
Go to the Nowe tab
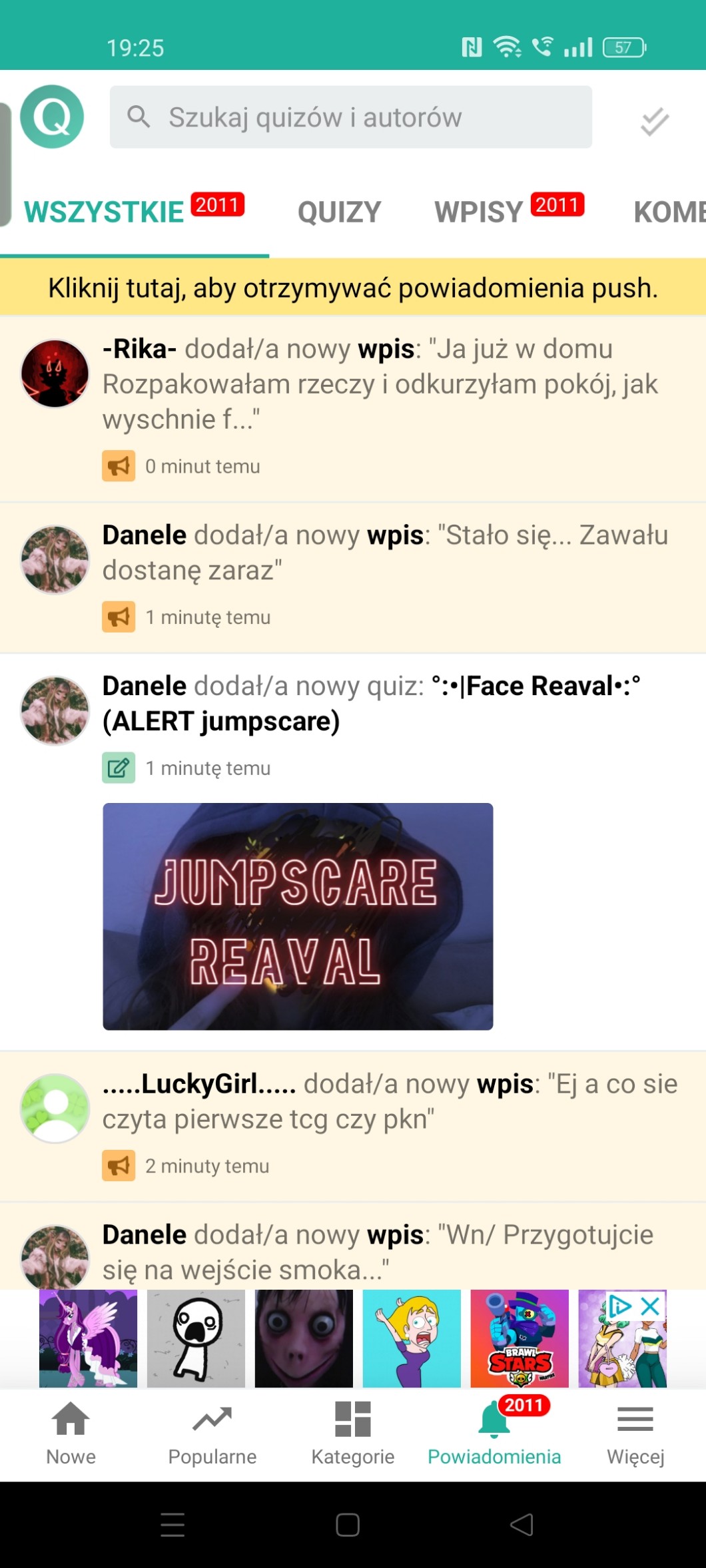pyautogui.click(x=71, y=1435)
